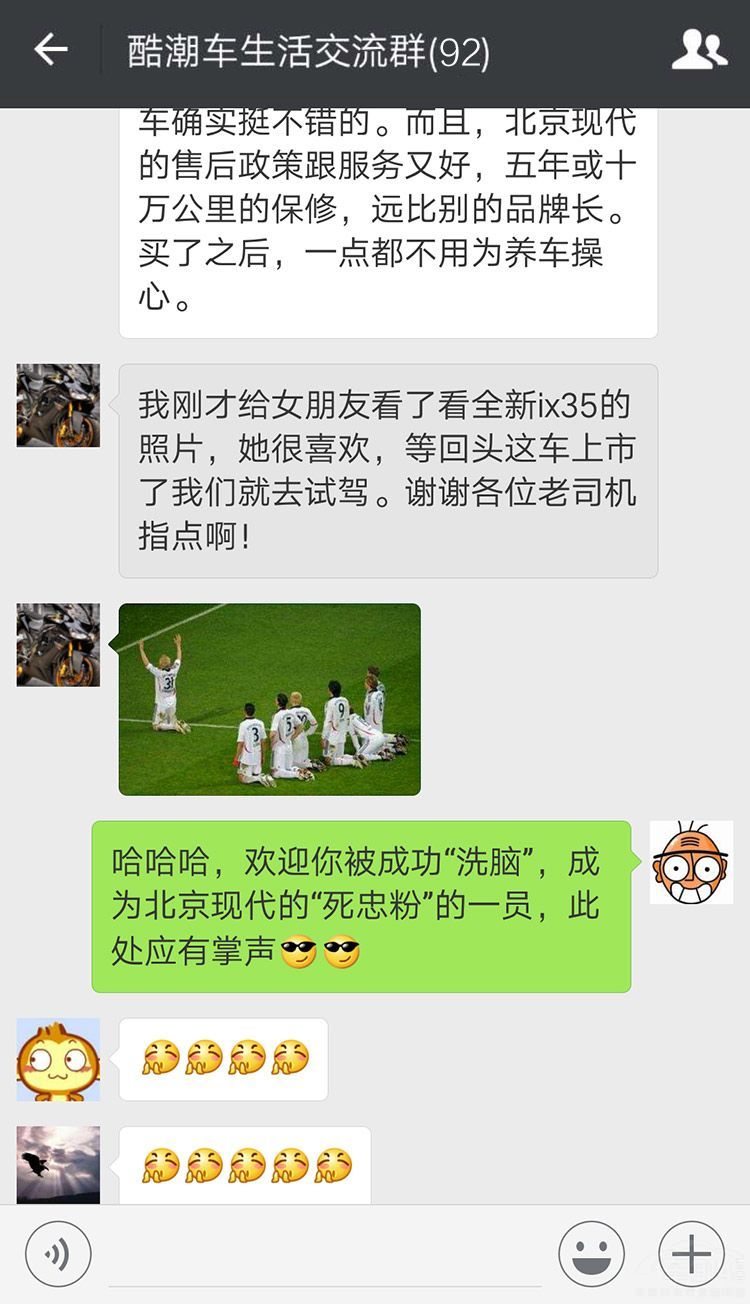
Task: Open the eagle sky avatar profile
Action: (58, 1165)
